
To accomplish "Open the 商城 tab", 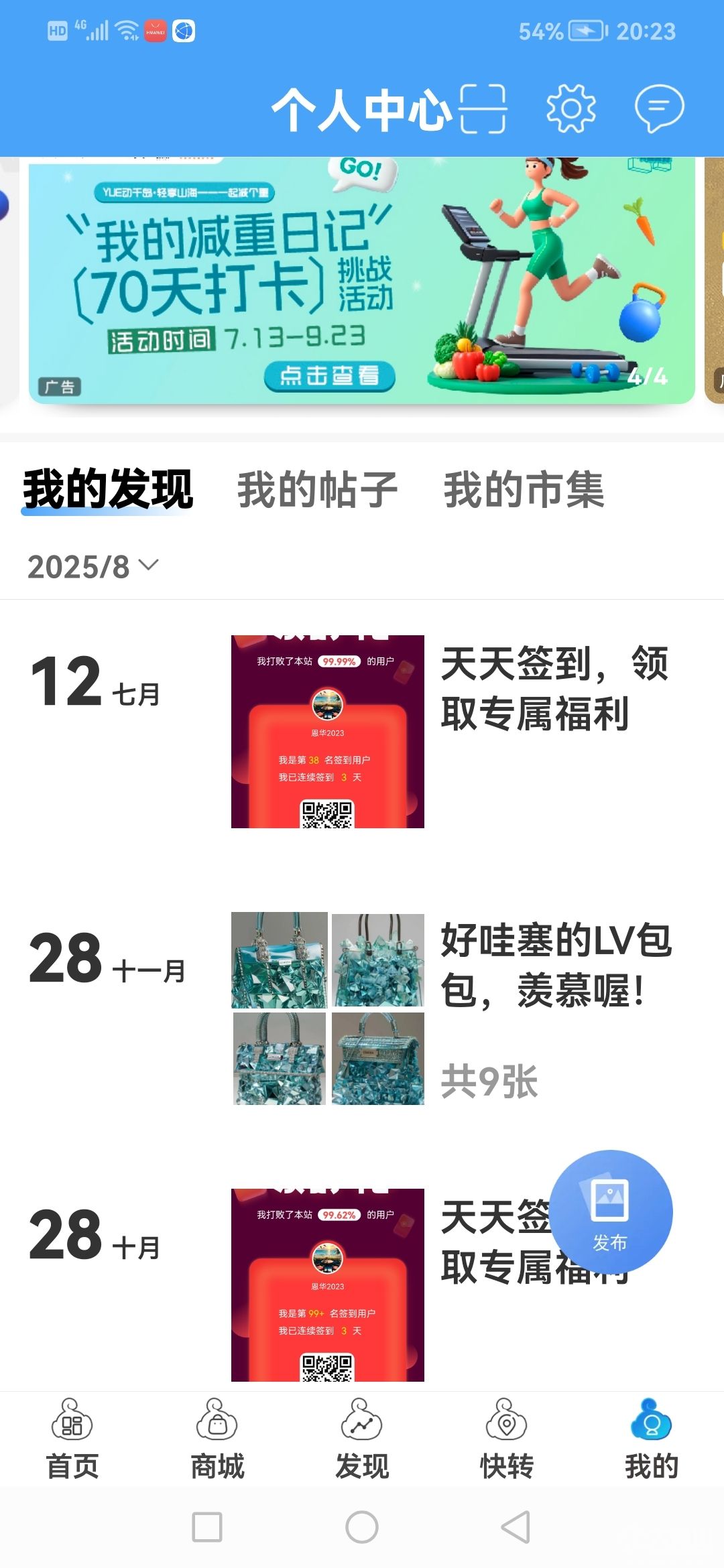I will [x=217, y=1439].
